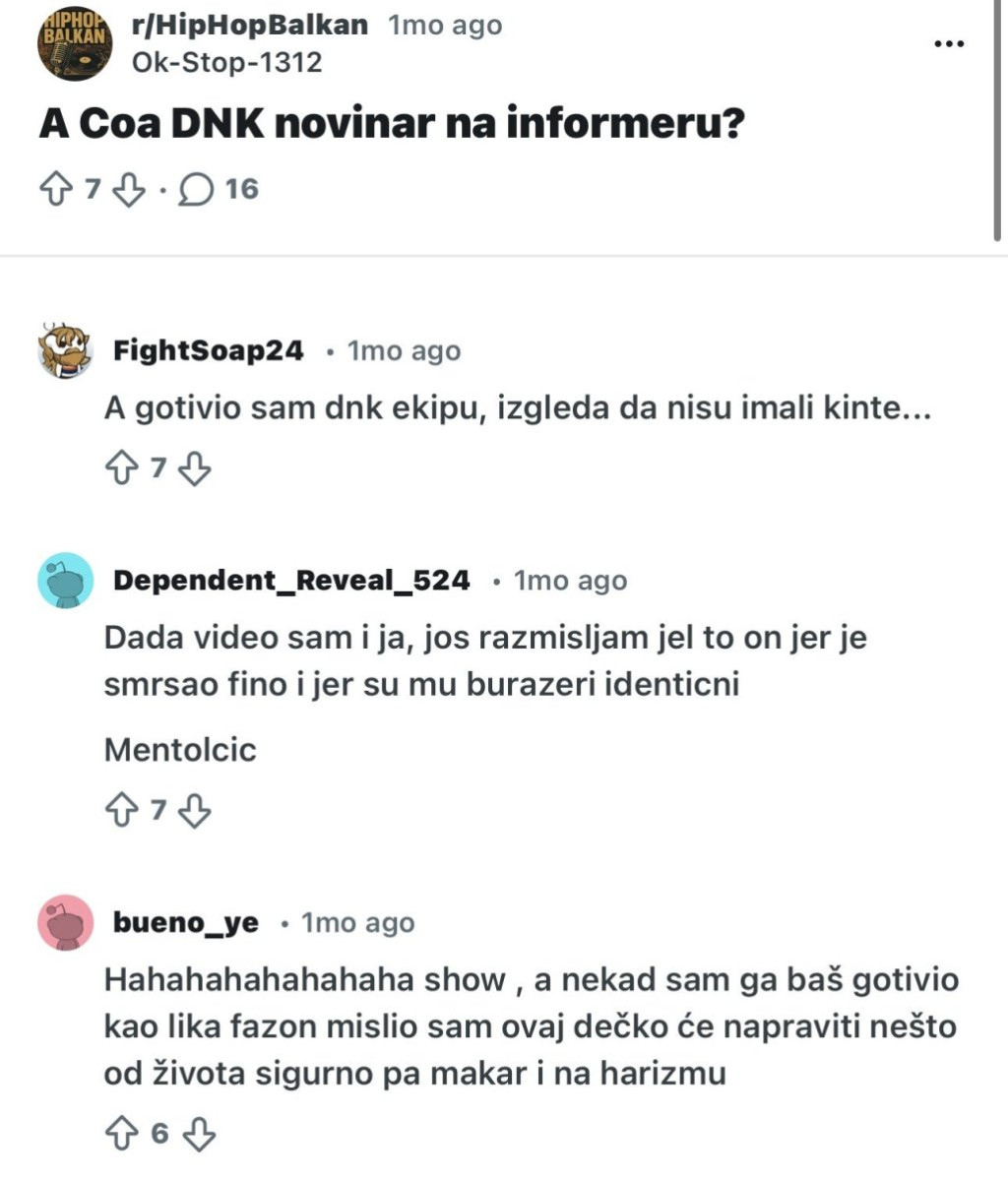Downvote FightSoap24's comment
Image resolution: width=1008 pixels, height=1179 pixels.
click(x=195, y=468)
